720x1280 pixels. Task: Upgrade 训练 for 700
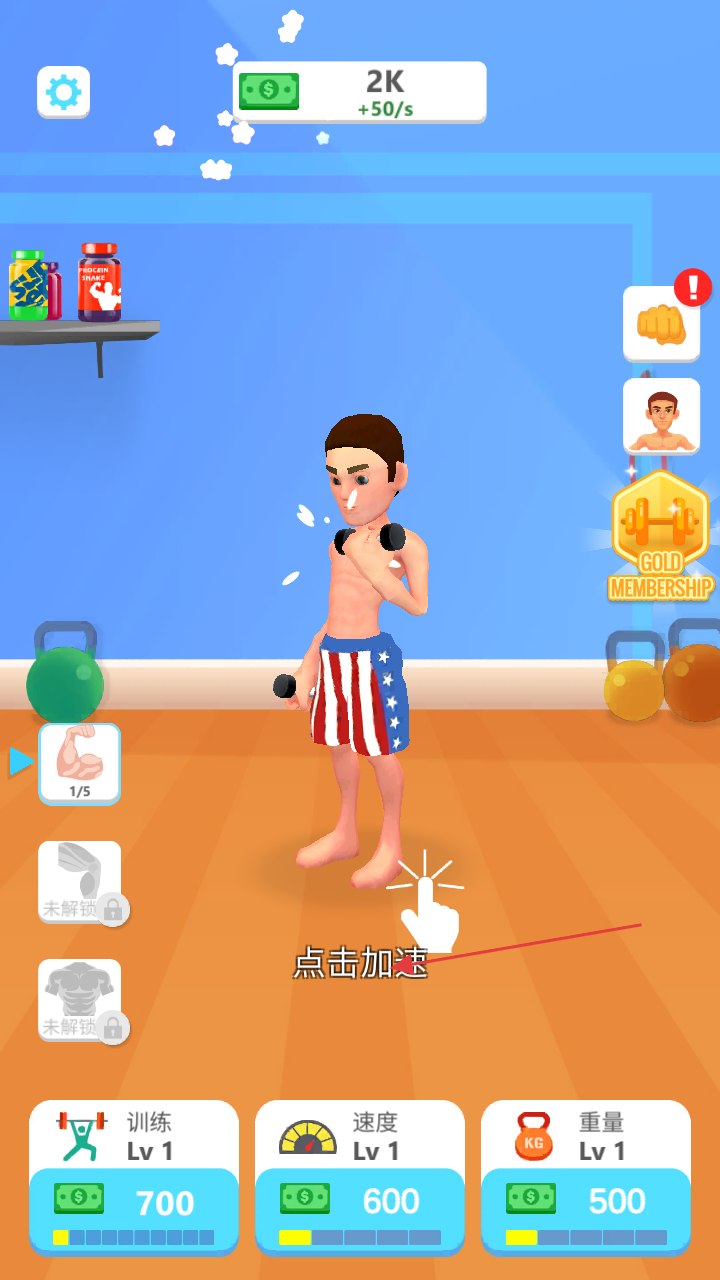pos(134,1202)
